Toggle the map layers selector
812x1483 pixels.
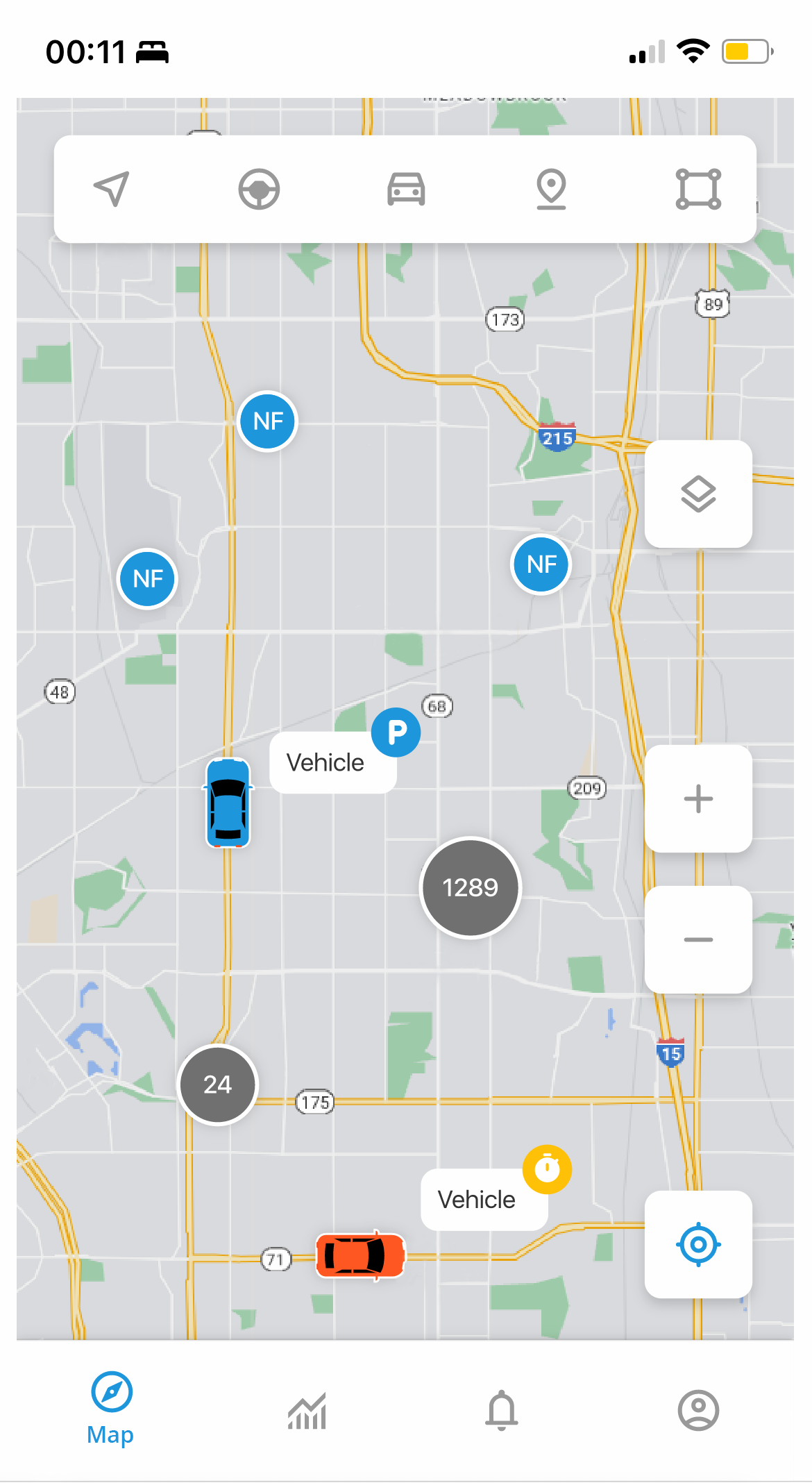(697, 494)
